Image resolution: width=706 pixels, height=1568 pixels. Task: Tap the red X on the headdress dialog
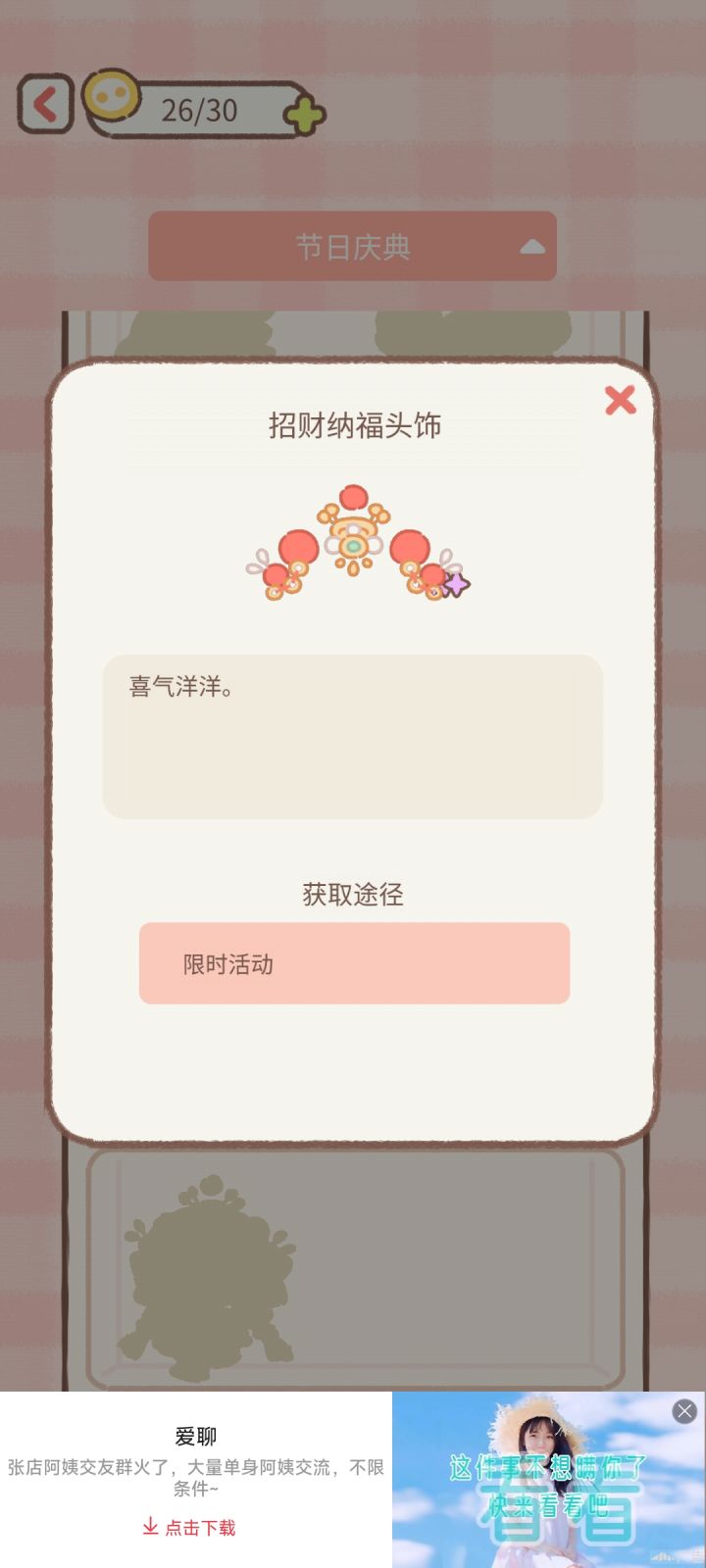tap(620, 401)
